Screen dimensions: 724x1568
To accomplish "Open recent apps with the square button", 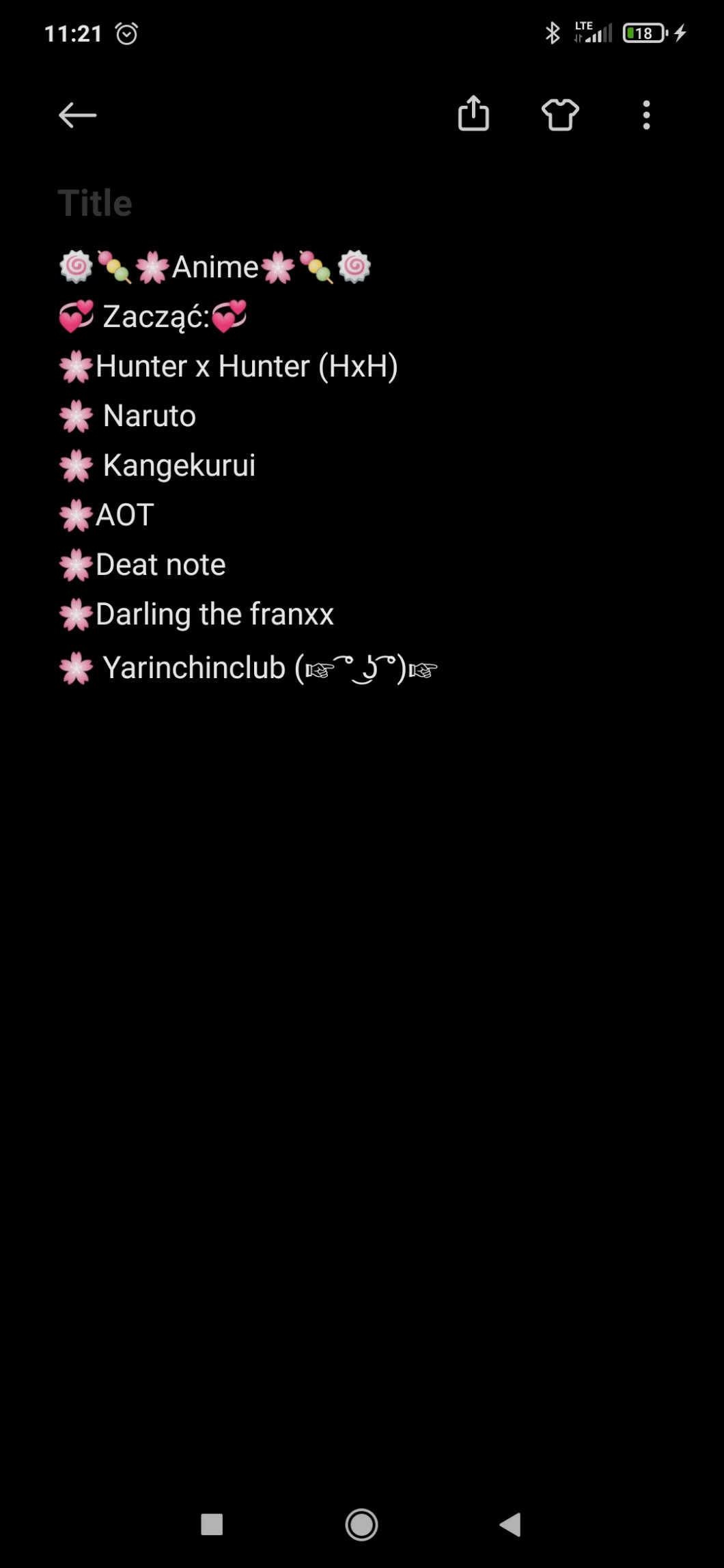I will 212,1524.
